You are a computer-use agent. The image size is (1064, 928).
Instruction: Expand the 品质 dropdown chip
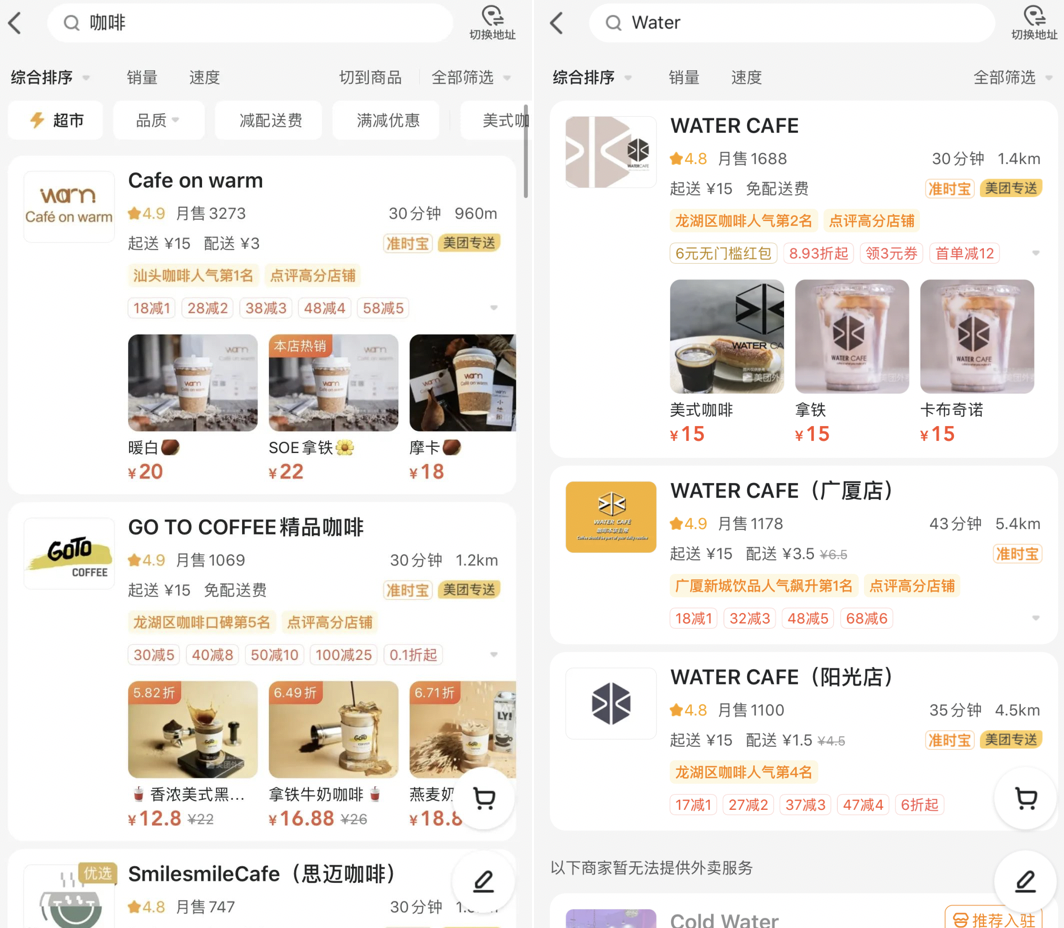(158, 120)
